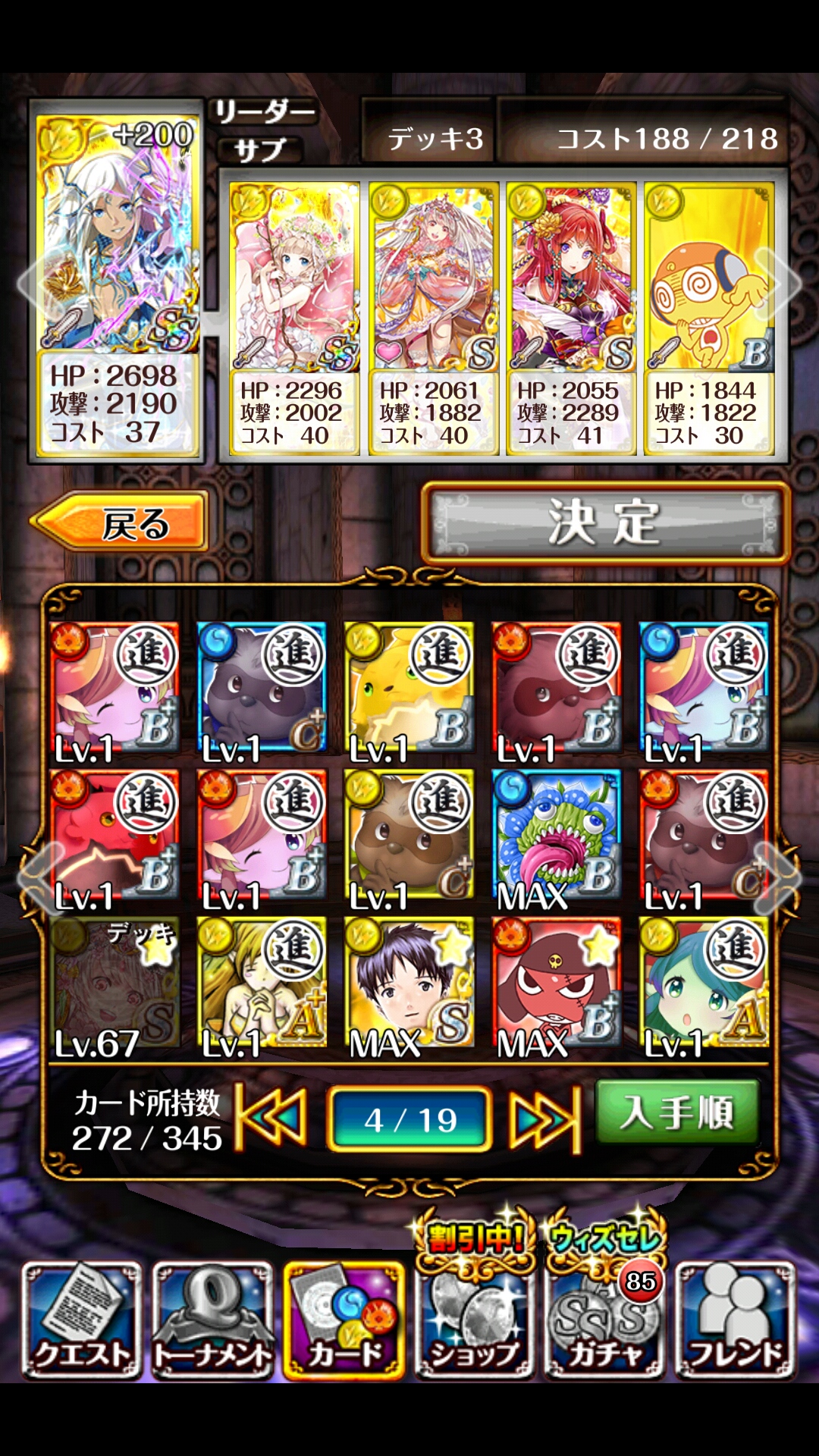Screen dimensions: 819x1456
Task: Pick the MAX level S boy card
Action: (x=409, y=986)
